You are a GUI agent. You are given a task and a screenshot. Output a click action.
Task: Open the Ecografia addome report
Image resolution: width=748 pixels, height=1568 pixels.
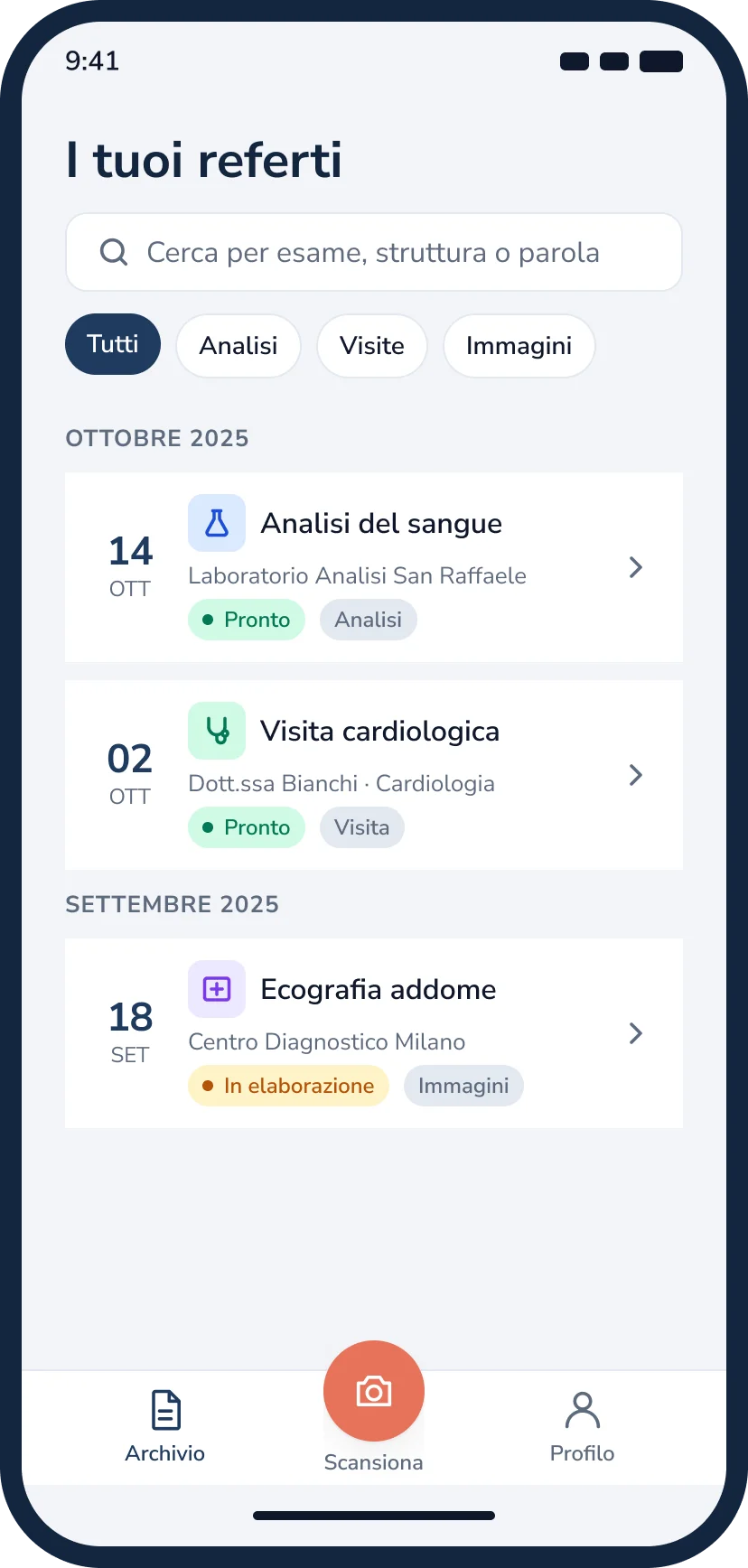[374, 1033]
